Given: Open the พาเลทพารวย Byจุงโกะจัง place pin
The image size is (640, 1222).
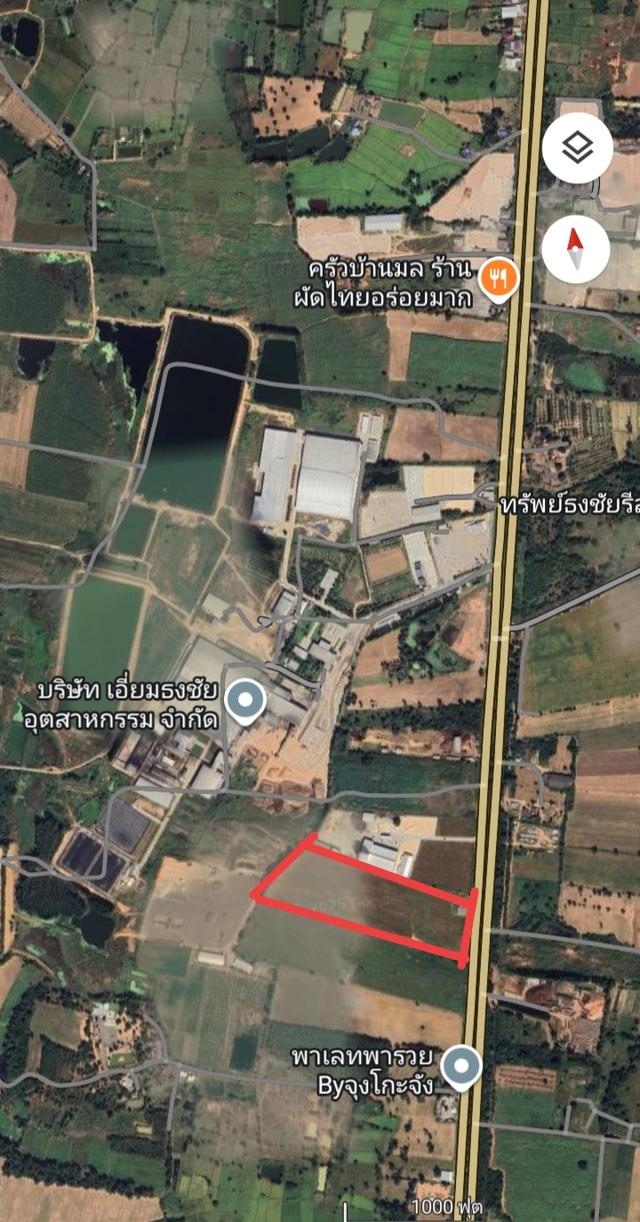Looking at the screenshot, I should pos(460,1068).
